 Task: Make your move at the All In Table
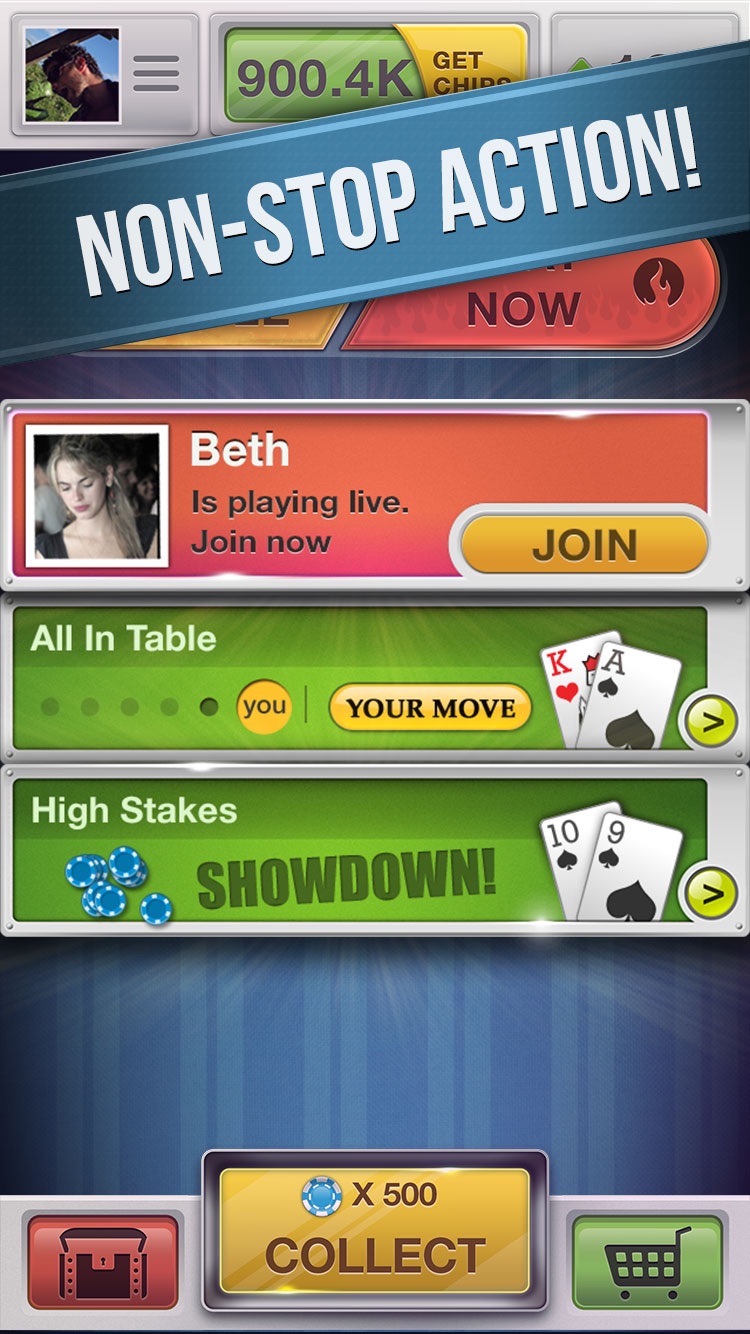coord(431,708)
